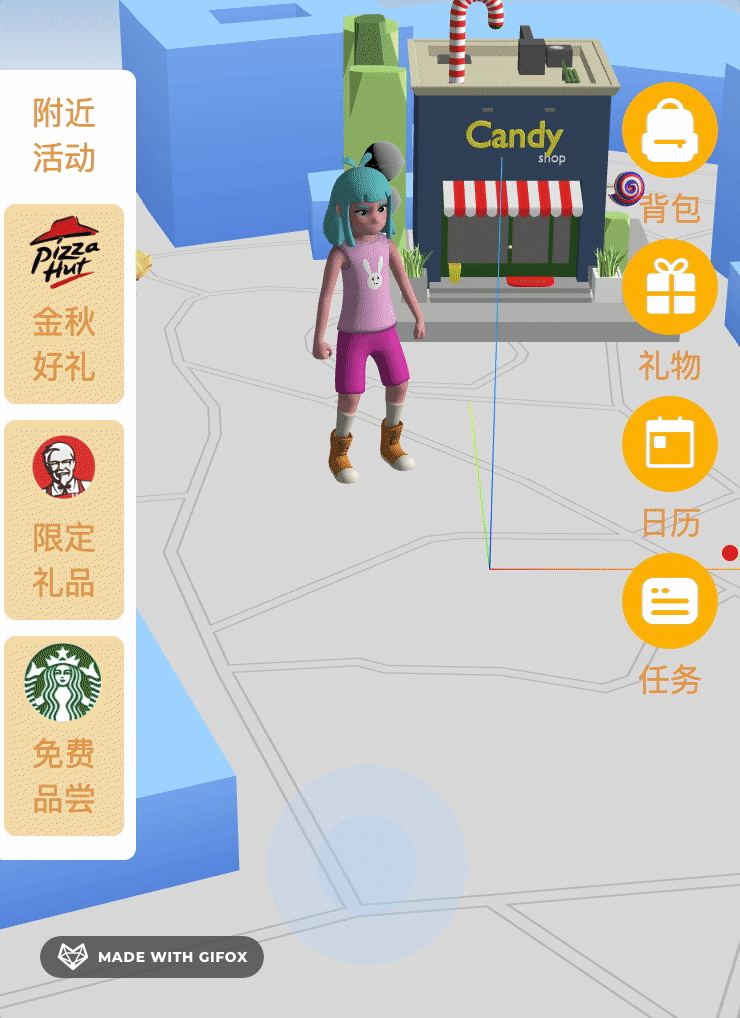Image resolution: width=740 pixels, height=1018 pixels.
Task: Select the 附近活动 panel header
Action: 65,135
